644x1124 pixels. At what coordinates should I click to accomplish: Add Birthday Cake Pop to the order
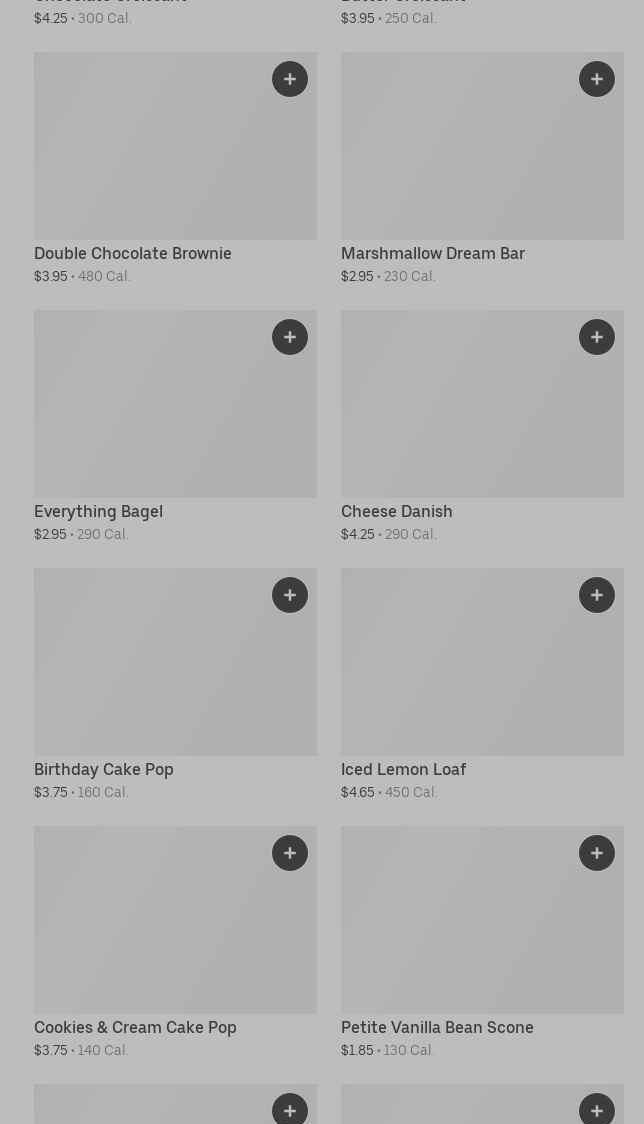pyautogui.click(x=290, y=595)
